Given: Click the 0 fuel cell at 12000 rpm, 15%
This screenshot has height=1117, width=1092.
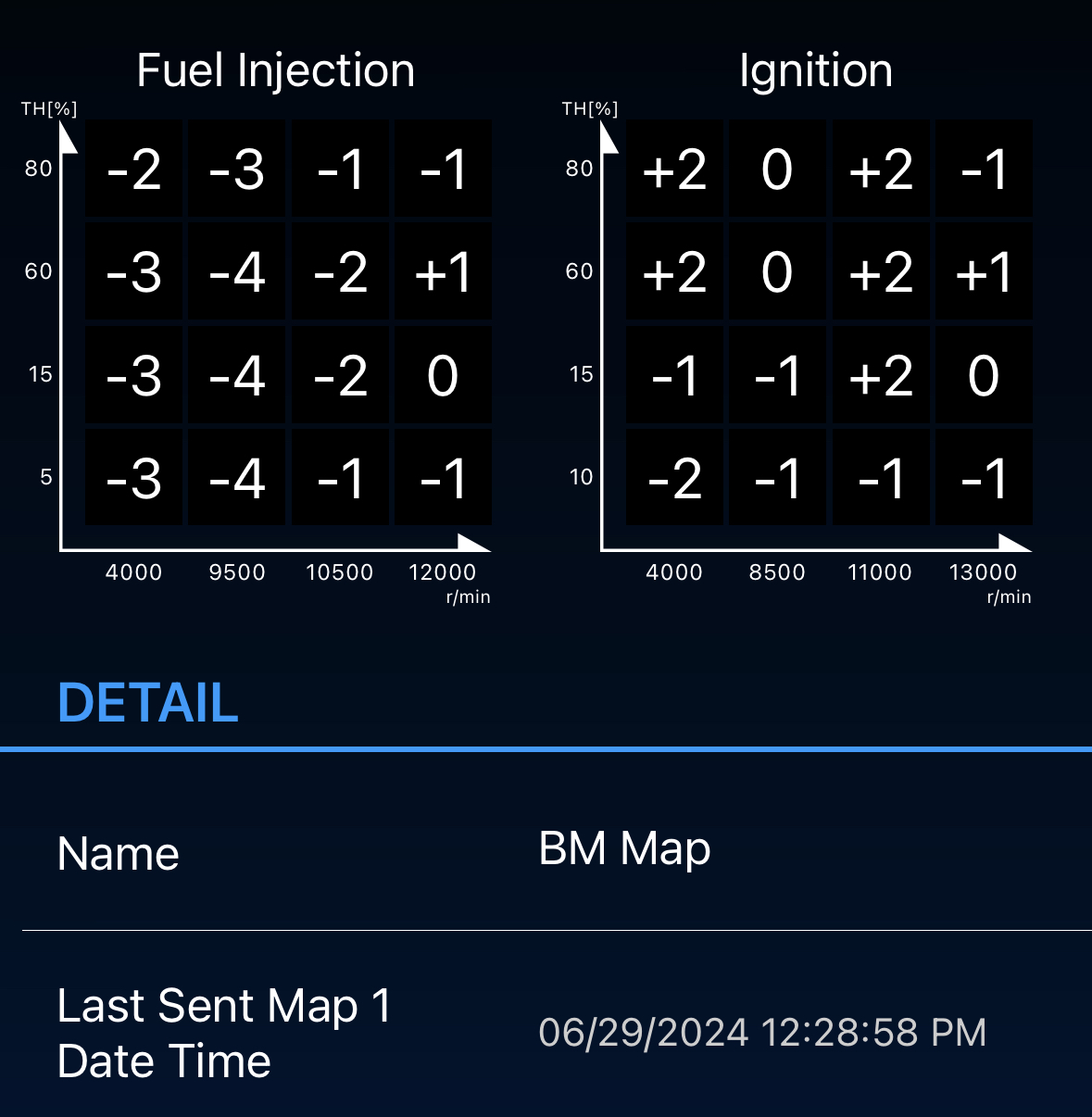Looking at the screenshot, I should [443, 375].
